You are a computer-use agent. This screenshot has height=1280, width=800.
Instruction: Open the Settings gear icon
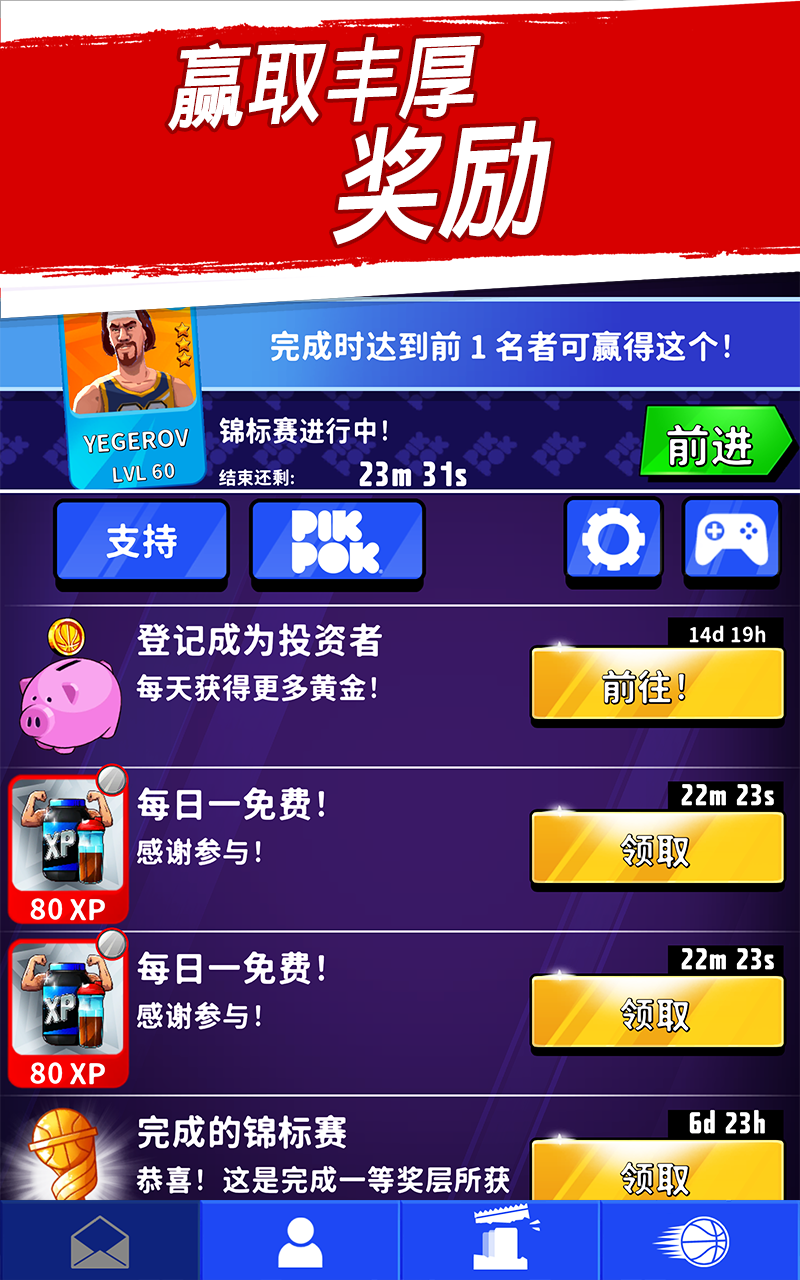613,540
